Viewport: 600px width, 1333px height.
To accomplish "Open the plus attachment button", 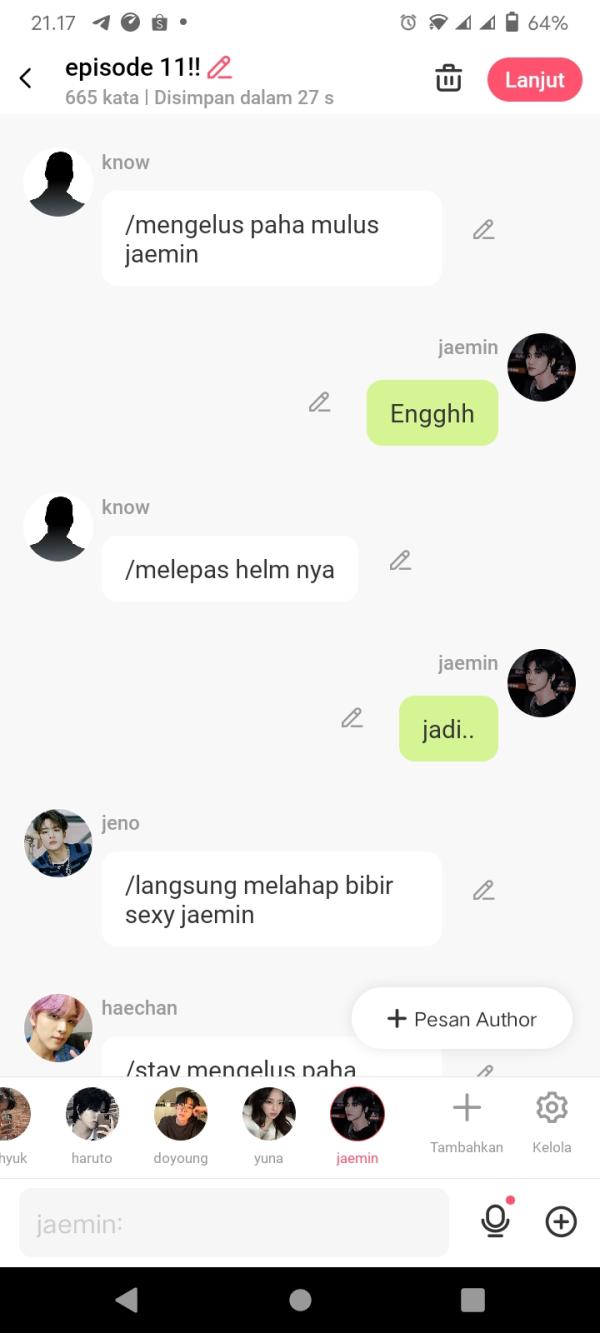I will coord(561,1221).
